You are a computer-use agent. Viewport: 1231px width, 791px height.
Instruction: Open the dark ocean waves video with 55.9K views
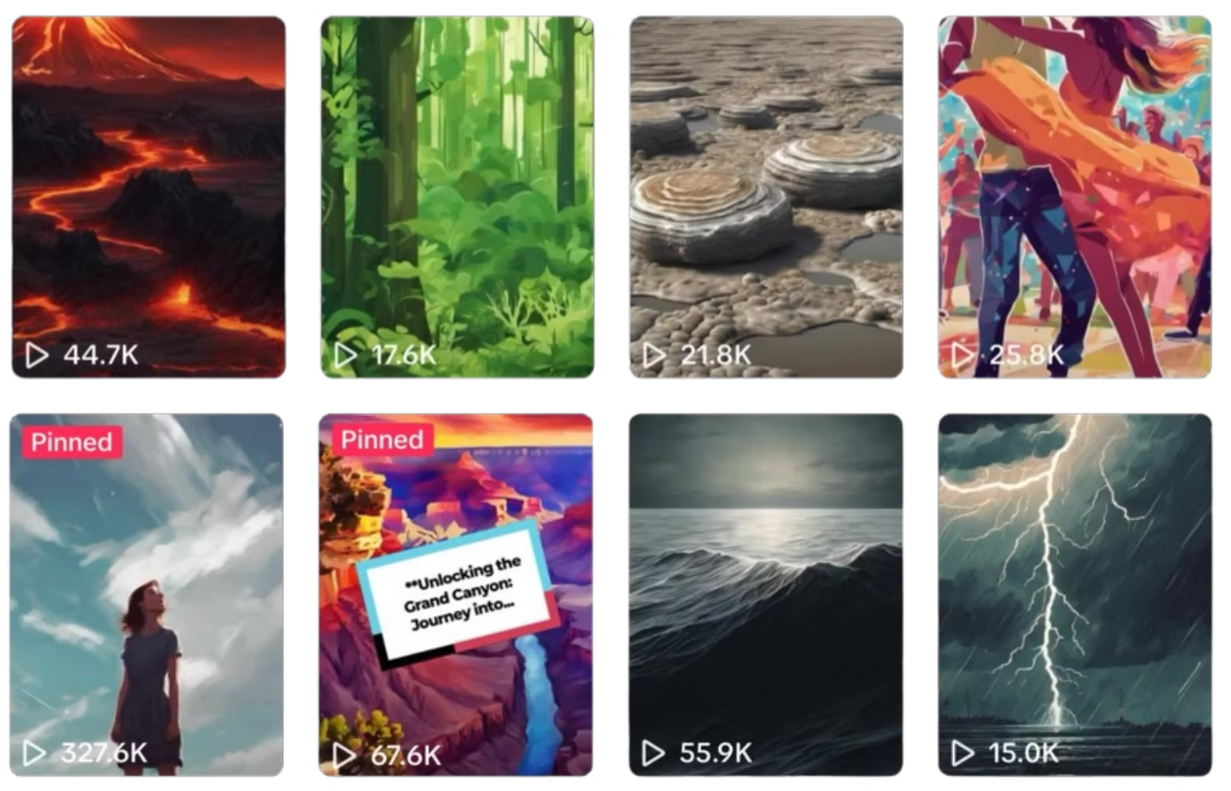tap(766, 594)
